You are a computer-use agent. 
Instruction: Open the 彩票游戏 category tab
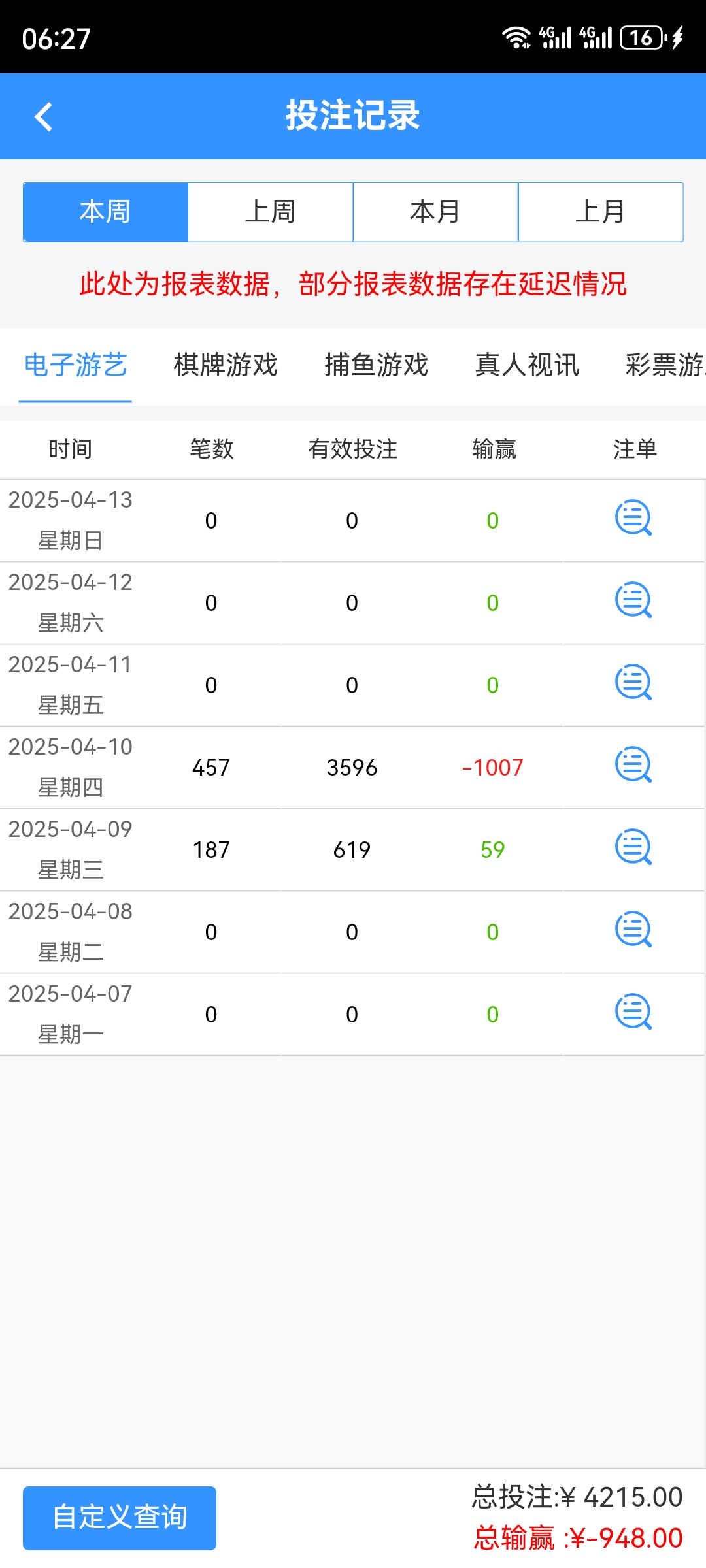click(x=664, y=365)
